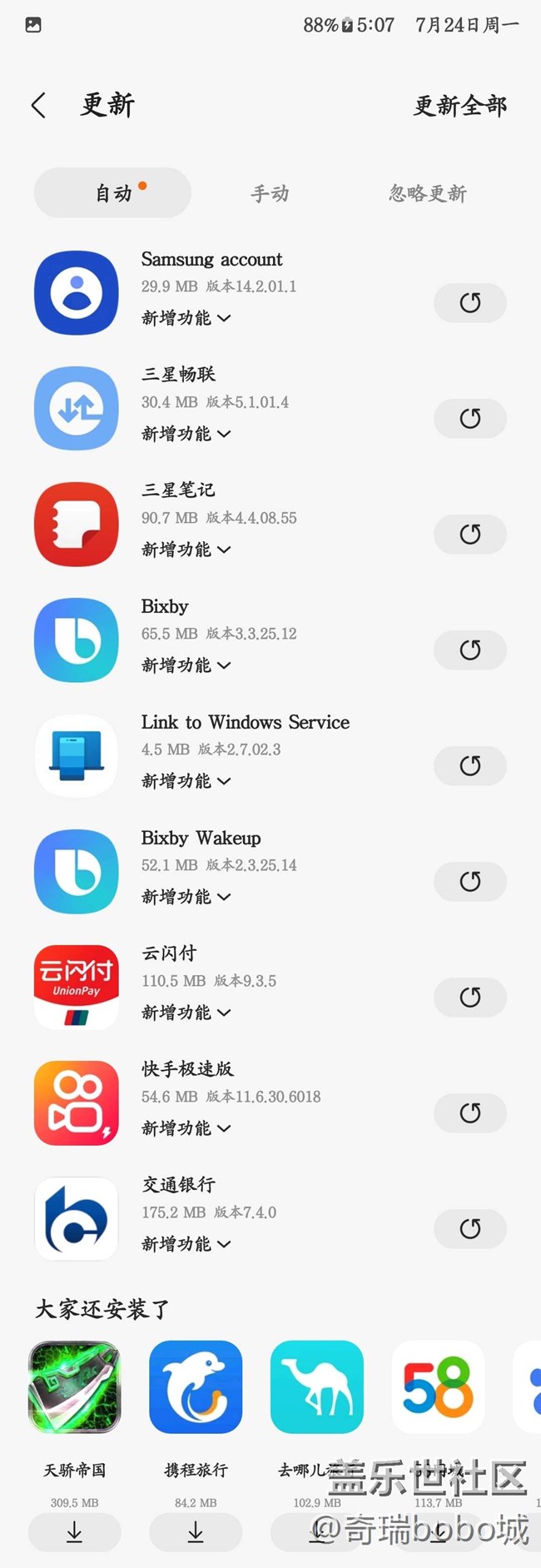Screen dimensions: 541x1568
Task: Download 天骄帝国 game
Action: [x=74, y=1532]
